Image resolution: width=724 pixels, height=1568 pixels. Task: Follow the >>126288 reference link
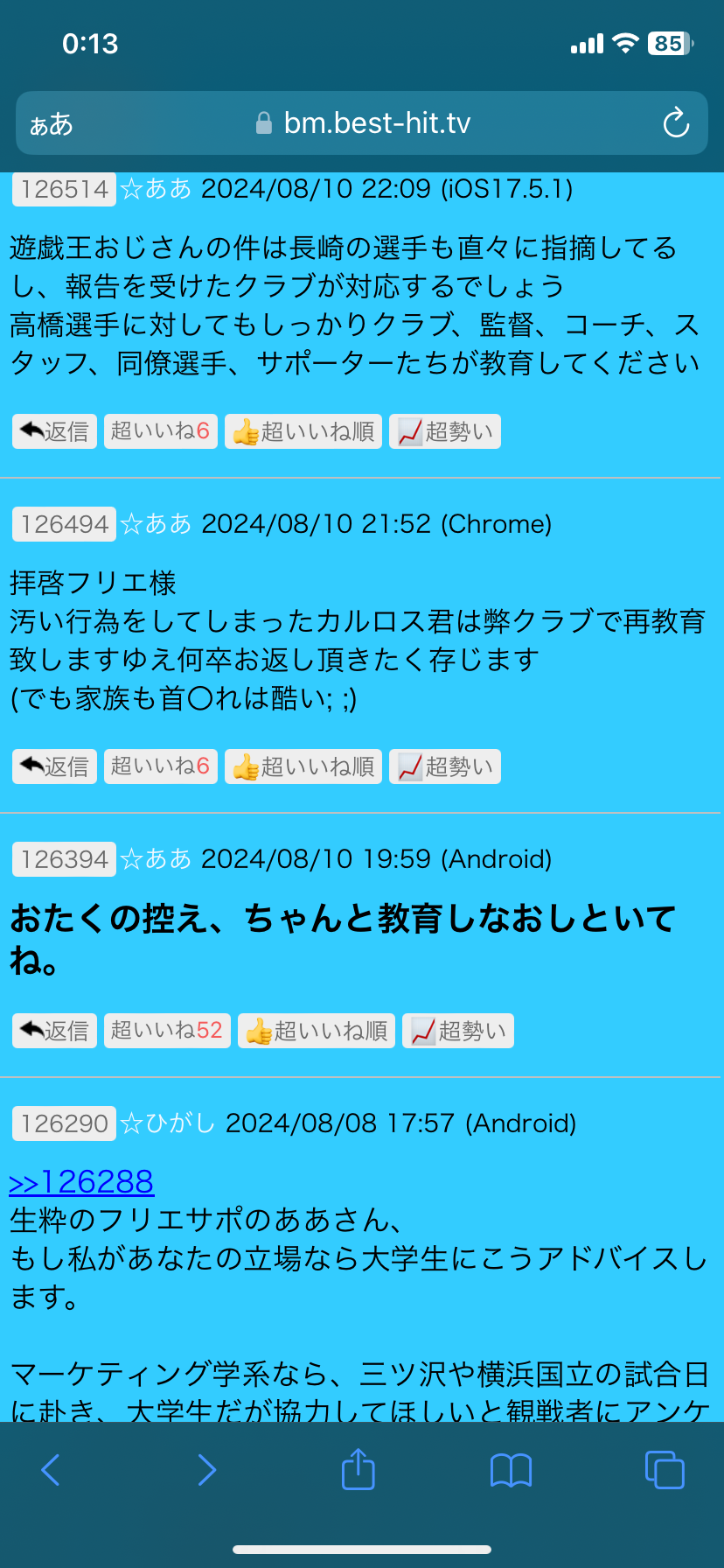pos(81,1182)
